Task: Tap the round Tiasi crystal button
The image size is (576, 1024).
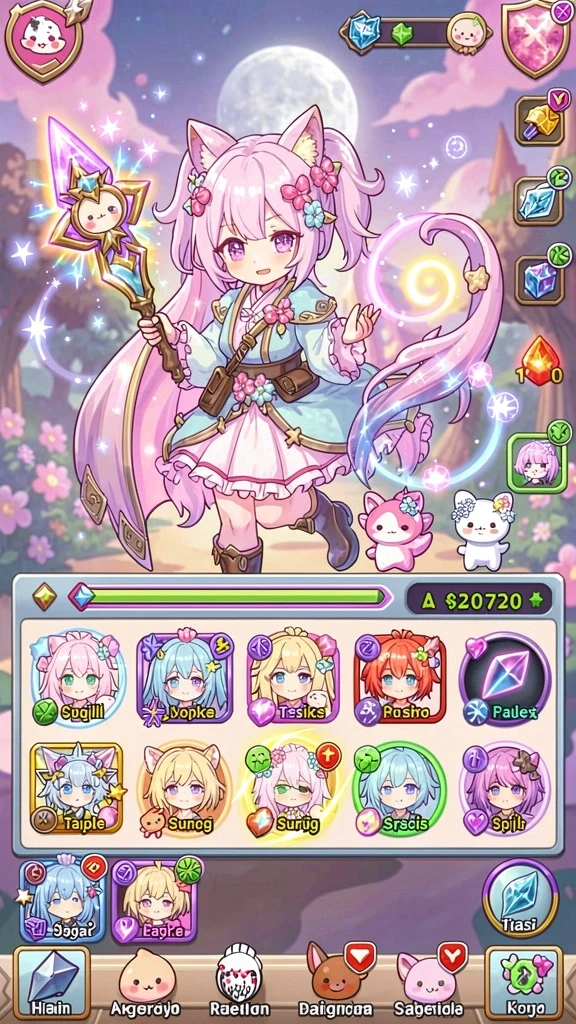Action: 520,898
